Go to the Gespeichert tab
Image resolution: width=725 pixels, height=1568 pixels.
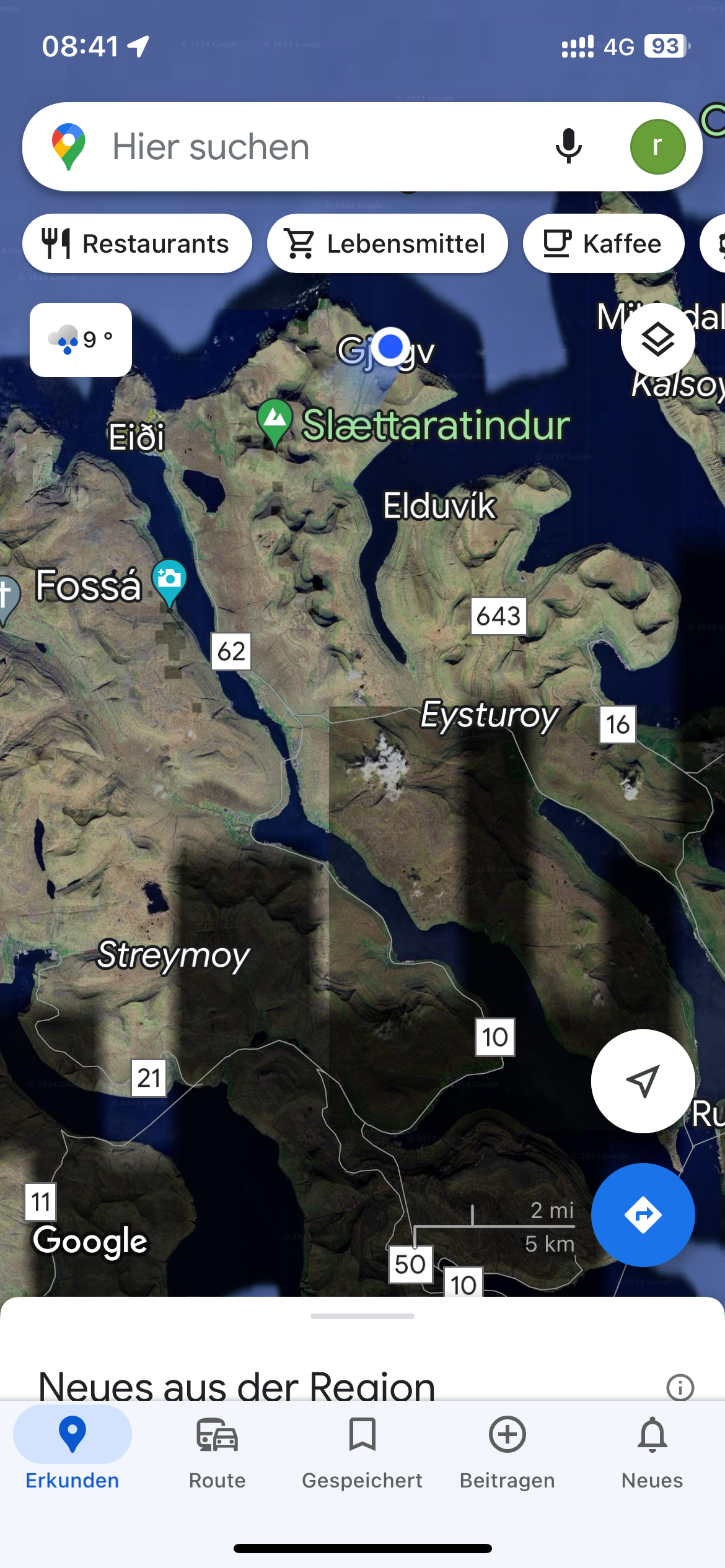[362, 1452]
